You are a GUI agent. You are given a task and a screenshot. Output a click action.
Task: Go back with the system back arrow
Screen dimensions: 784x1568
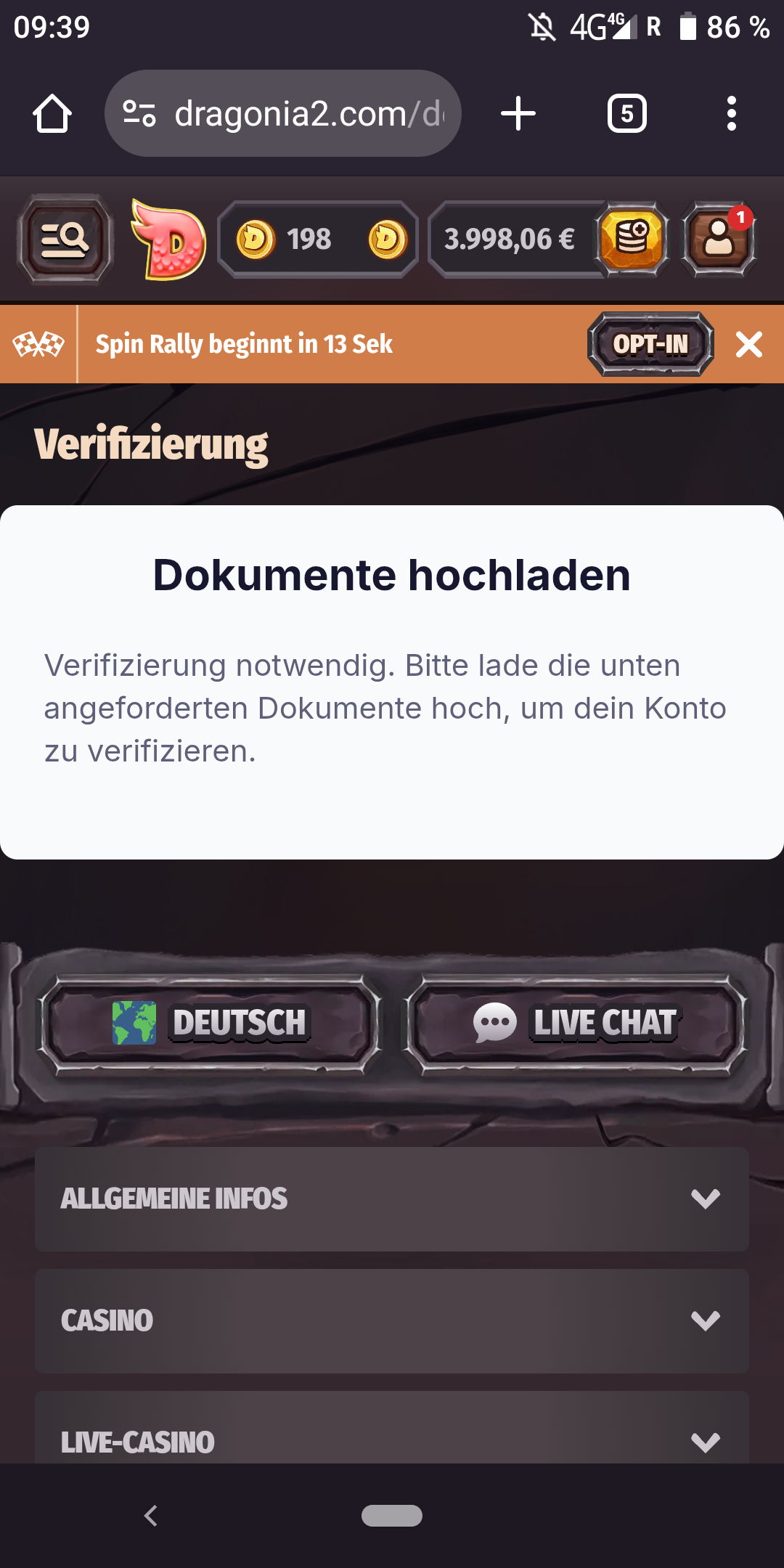click(151, 1516)
